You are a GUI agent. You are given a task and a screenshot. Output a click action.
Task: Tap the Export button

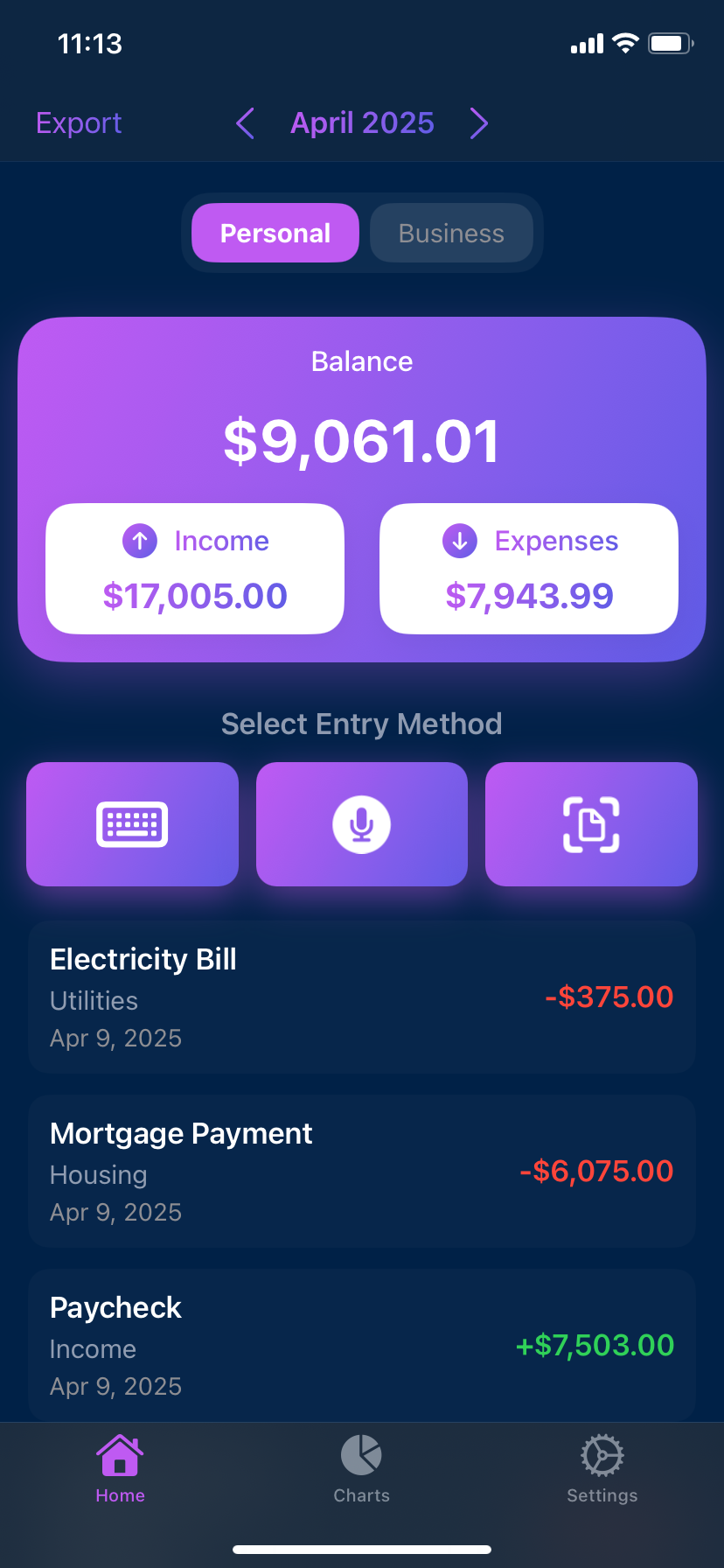coord(79,123)
